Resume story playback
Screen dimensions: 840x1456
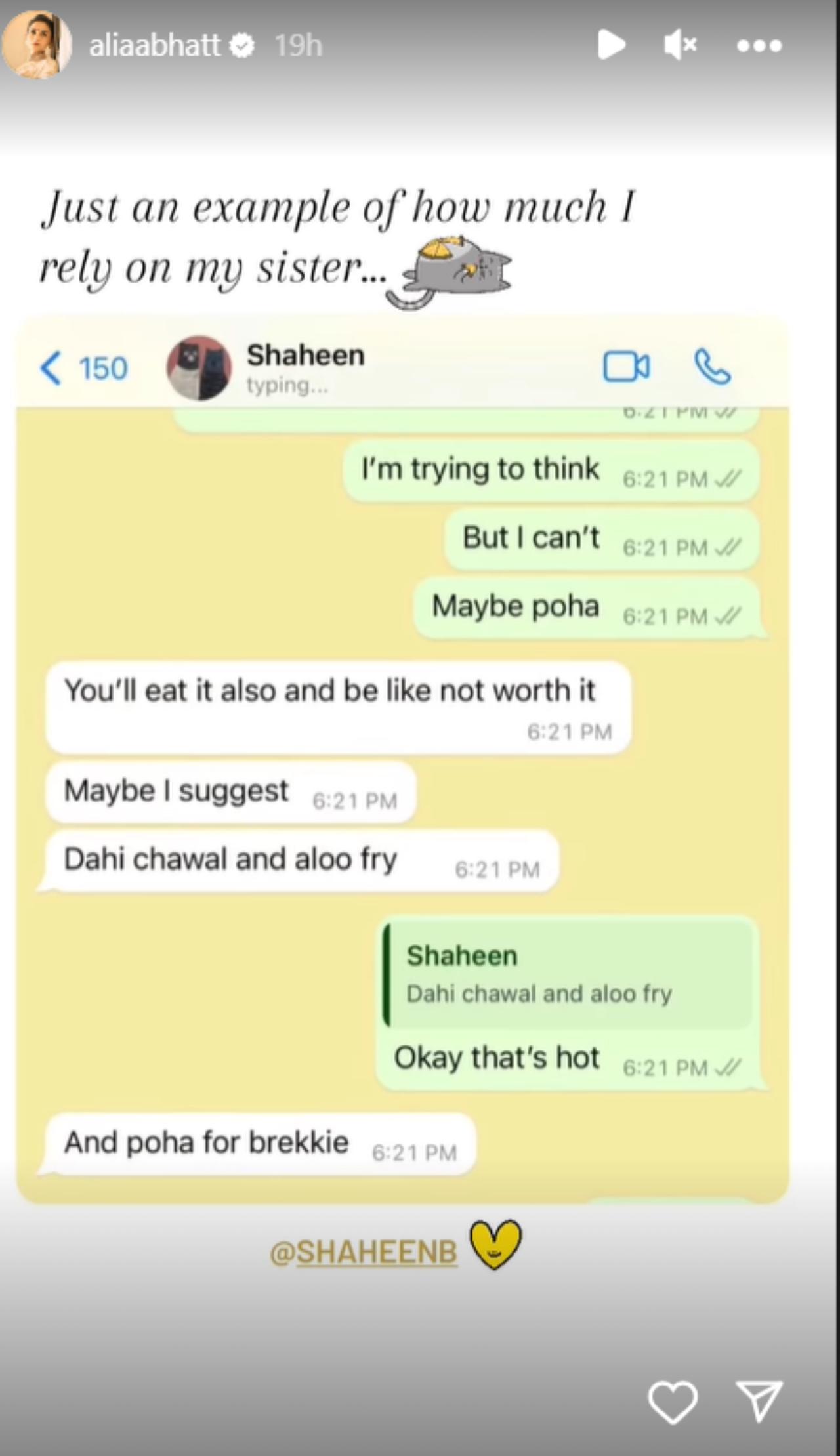[611, 45]
